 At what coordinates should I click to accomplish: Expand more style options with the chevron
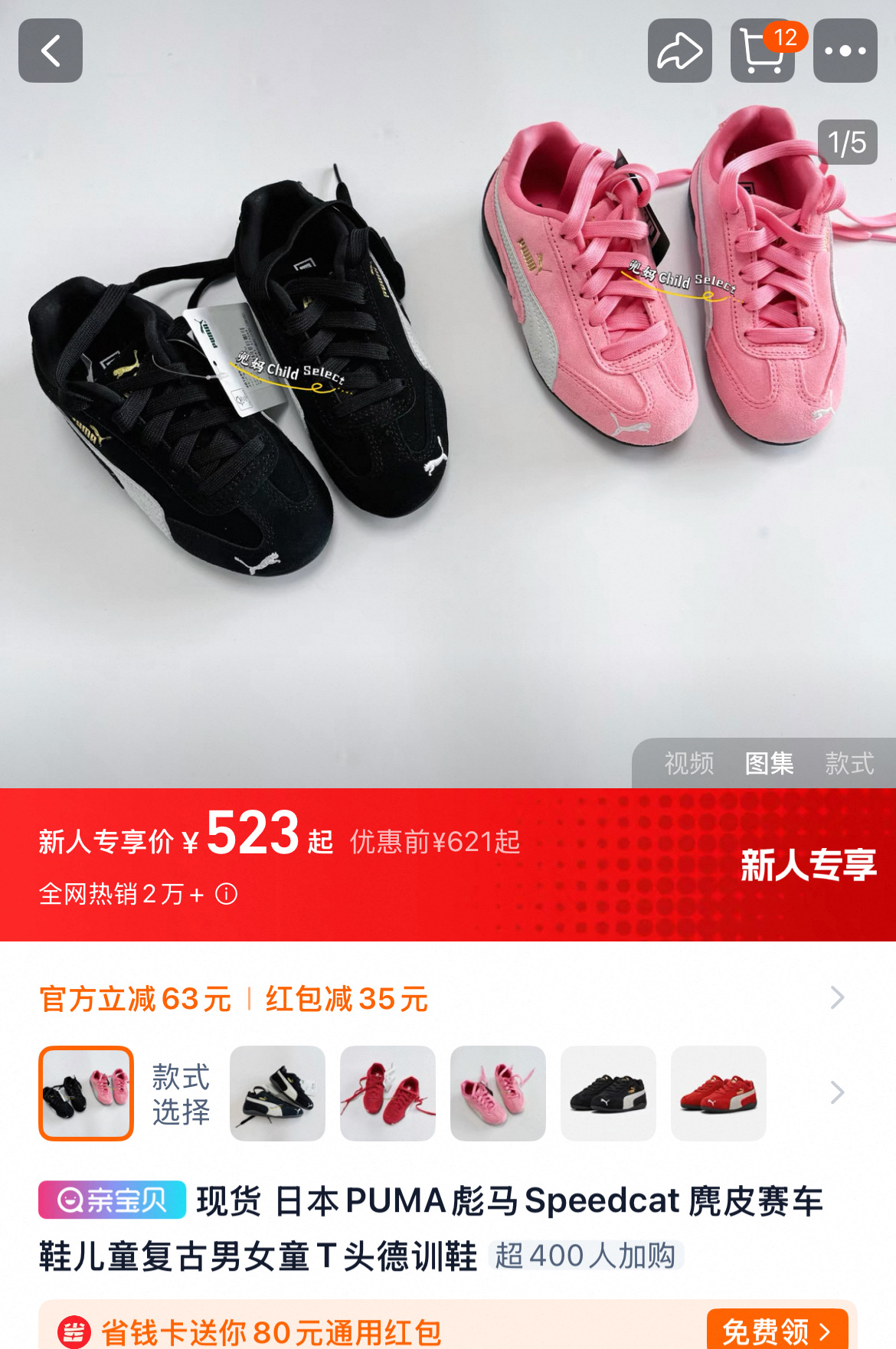click(x=837, y=1092)
